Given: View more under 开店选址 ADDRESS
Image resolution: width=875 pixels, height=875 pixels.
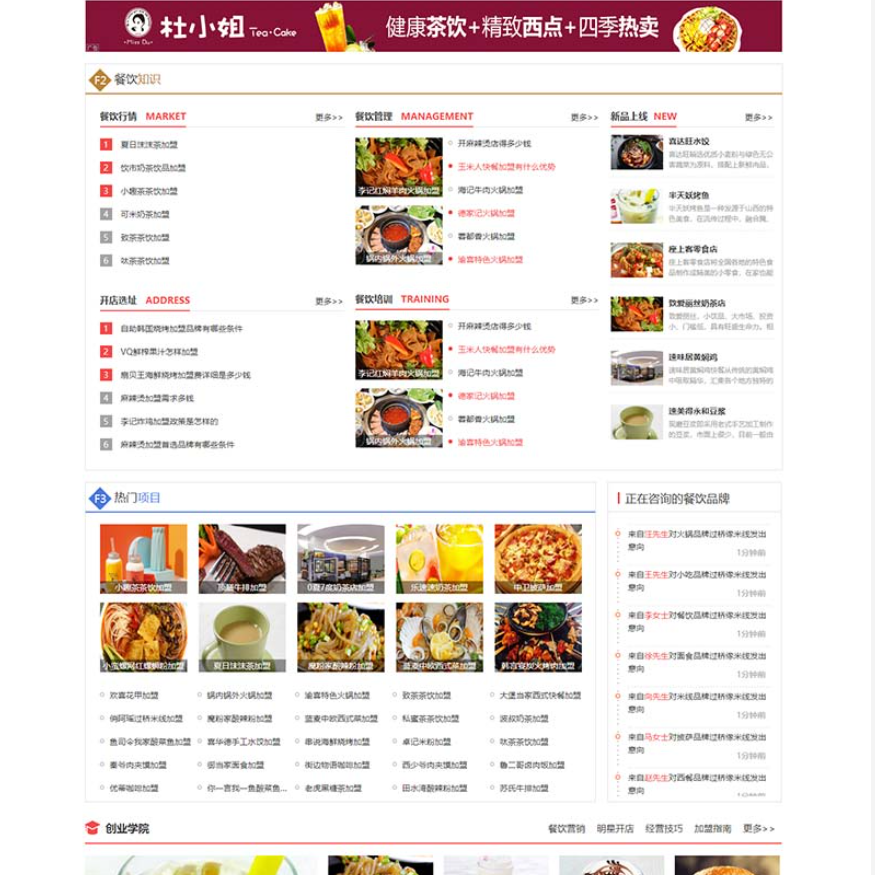Looking at the screenshot, I should point(329,301).
